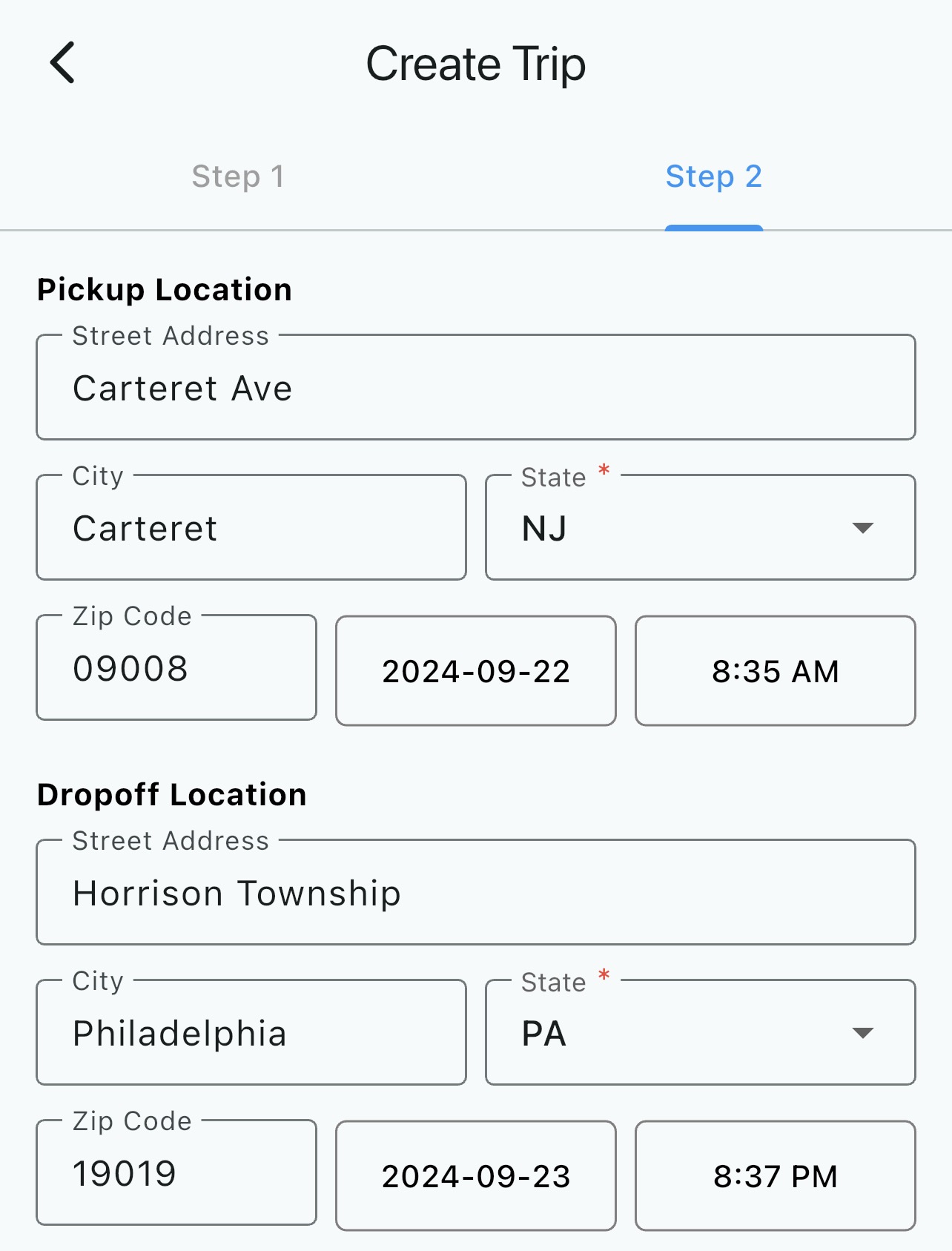
Task: Change pickup date 2024-09-22
Action: point(475,671)
